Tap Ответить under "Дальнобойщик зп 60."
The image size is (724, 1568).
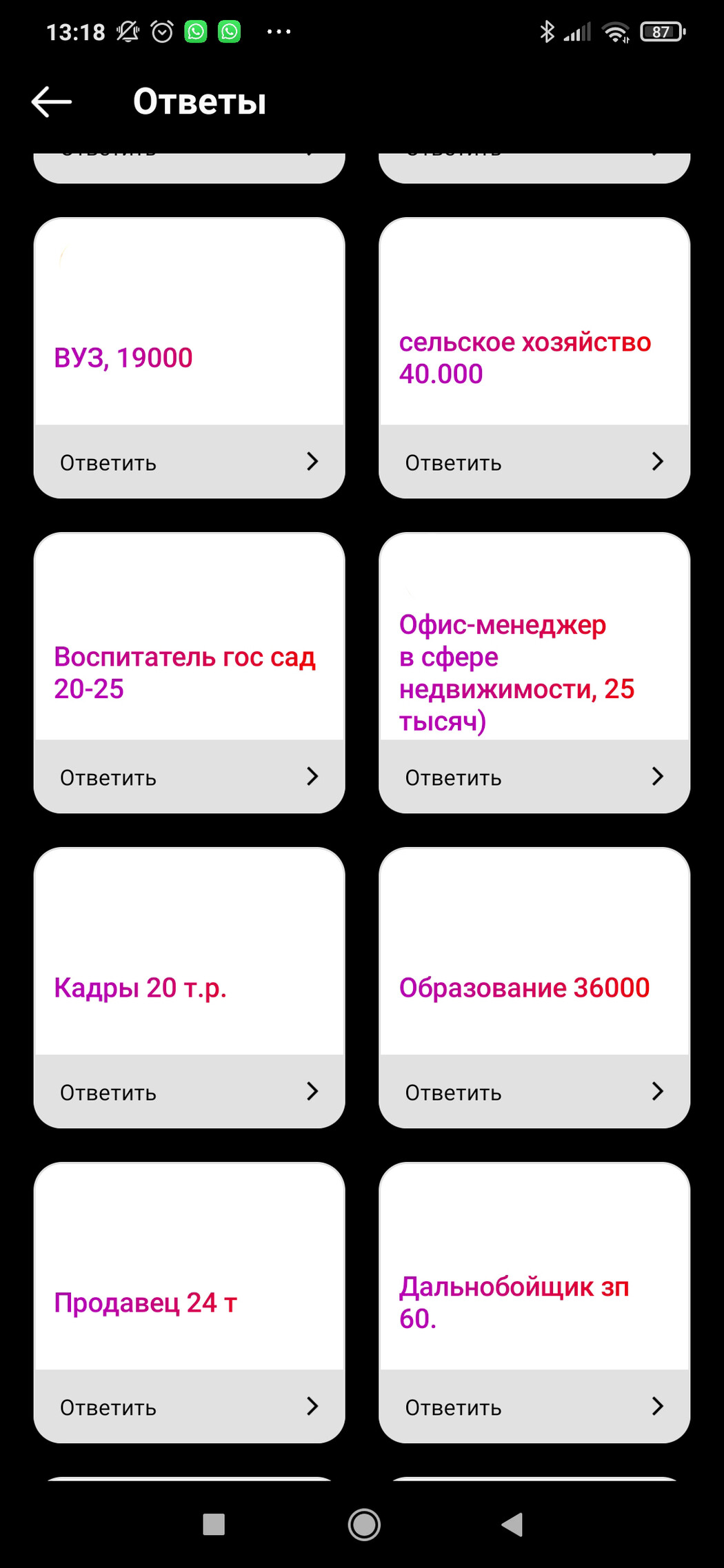(x=534, y=1407)
